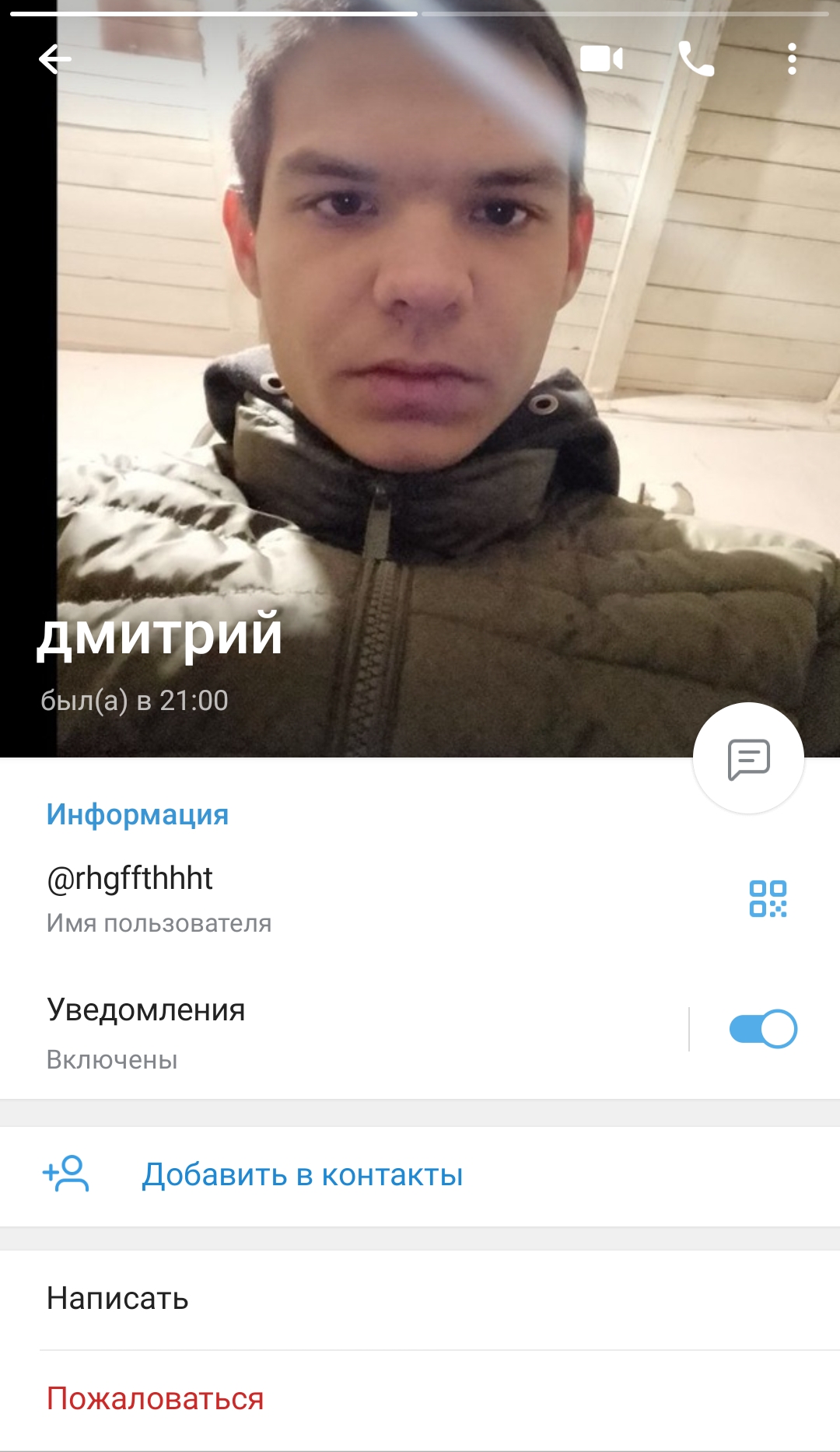Tap the floating message button

coord(748,758)
